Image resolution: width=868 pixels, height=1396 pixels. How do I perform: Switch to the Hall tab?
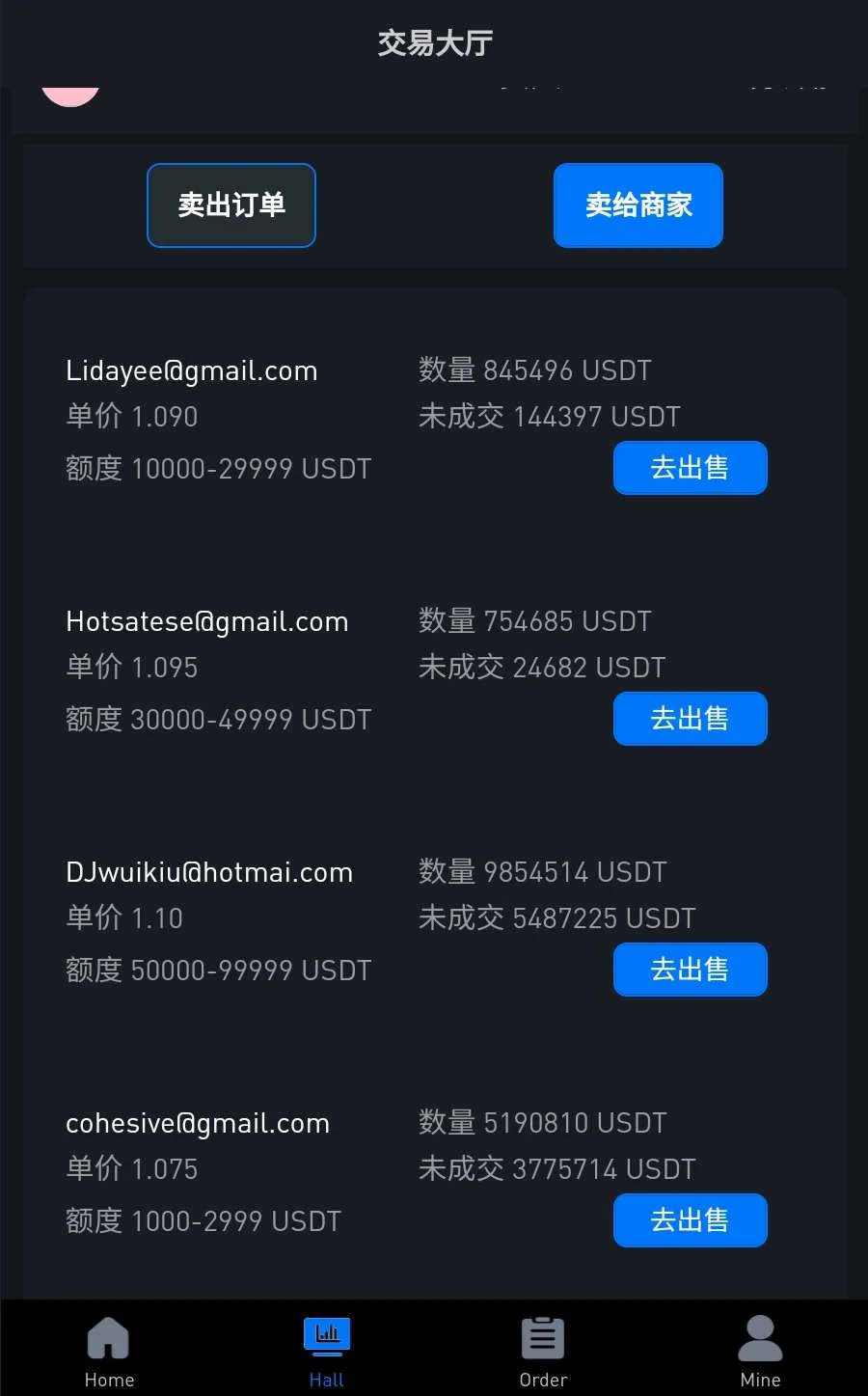326,1351
